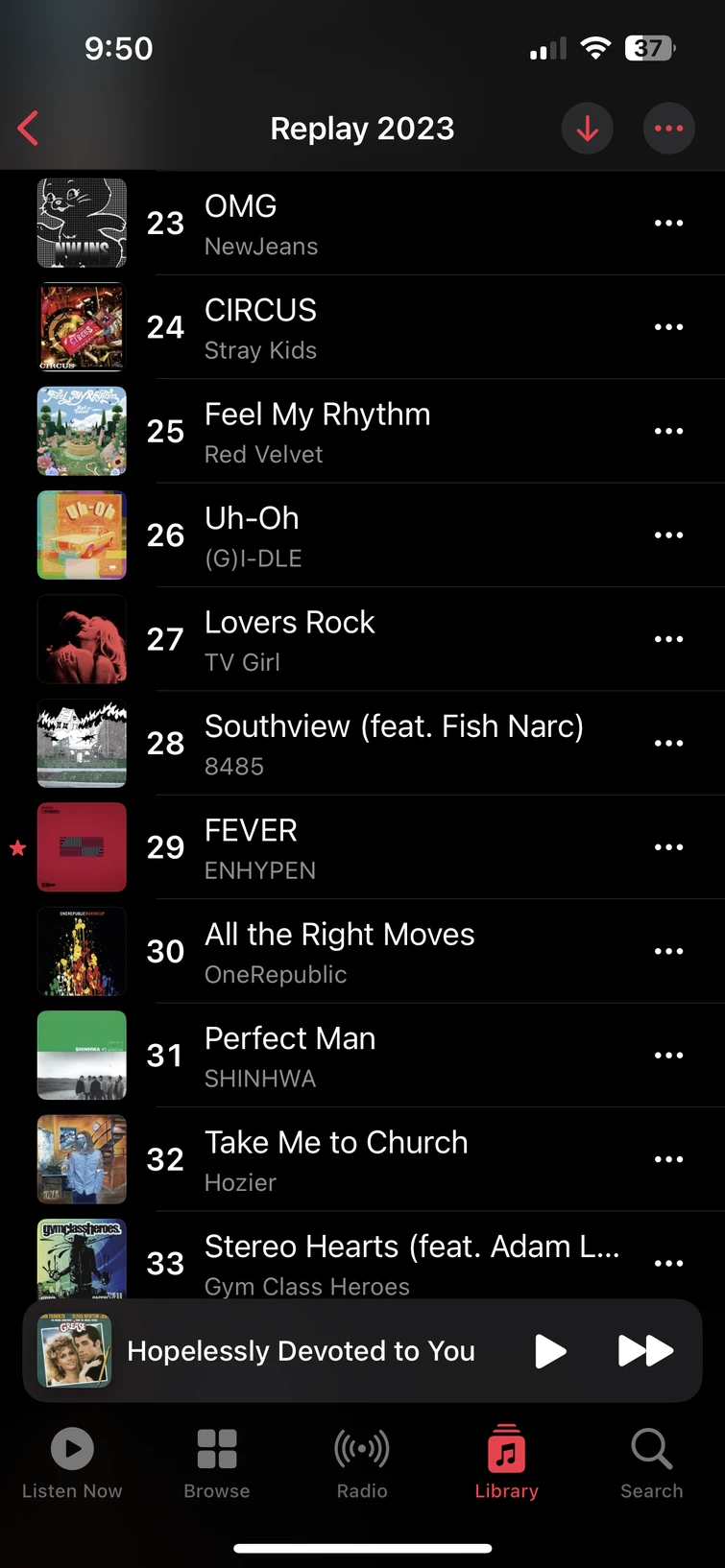Open the Listen Now tab icon

point(71,1449)
